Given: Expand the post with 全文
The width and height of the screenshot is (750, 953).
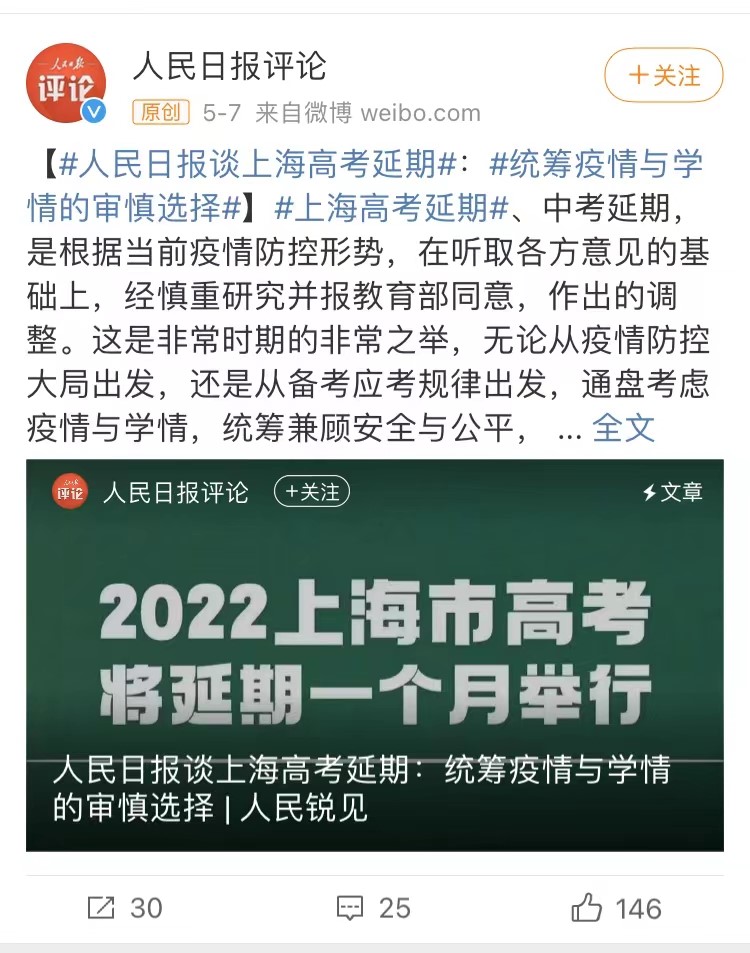Looking at the screenshot, I should click(x=623, y=428).
